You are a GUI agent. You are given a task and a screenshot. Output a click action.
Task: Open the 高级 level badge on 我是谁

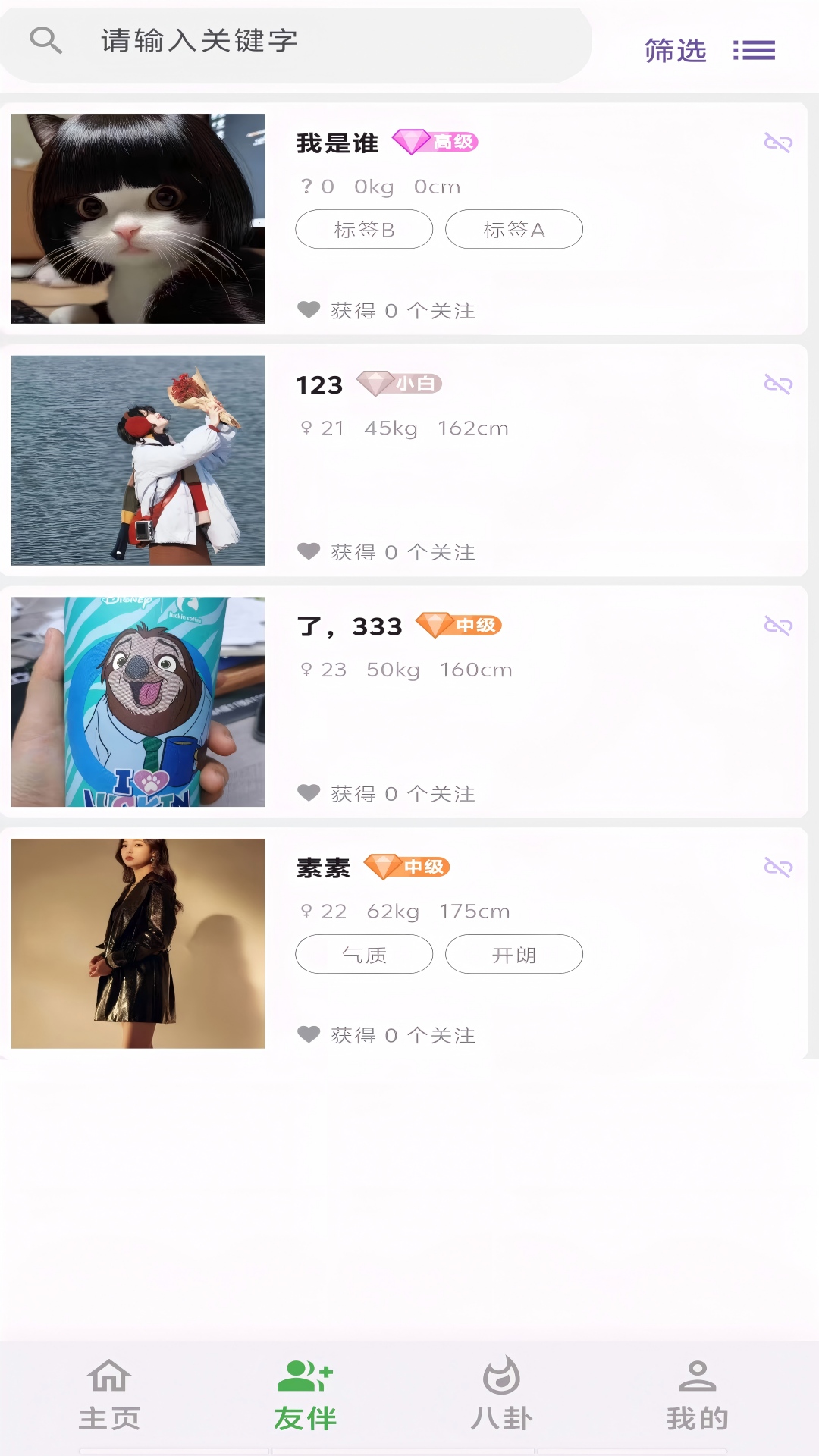click(x=438, y=142)
